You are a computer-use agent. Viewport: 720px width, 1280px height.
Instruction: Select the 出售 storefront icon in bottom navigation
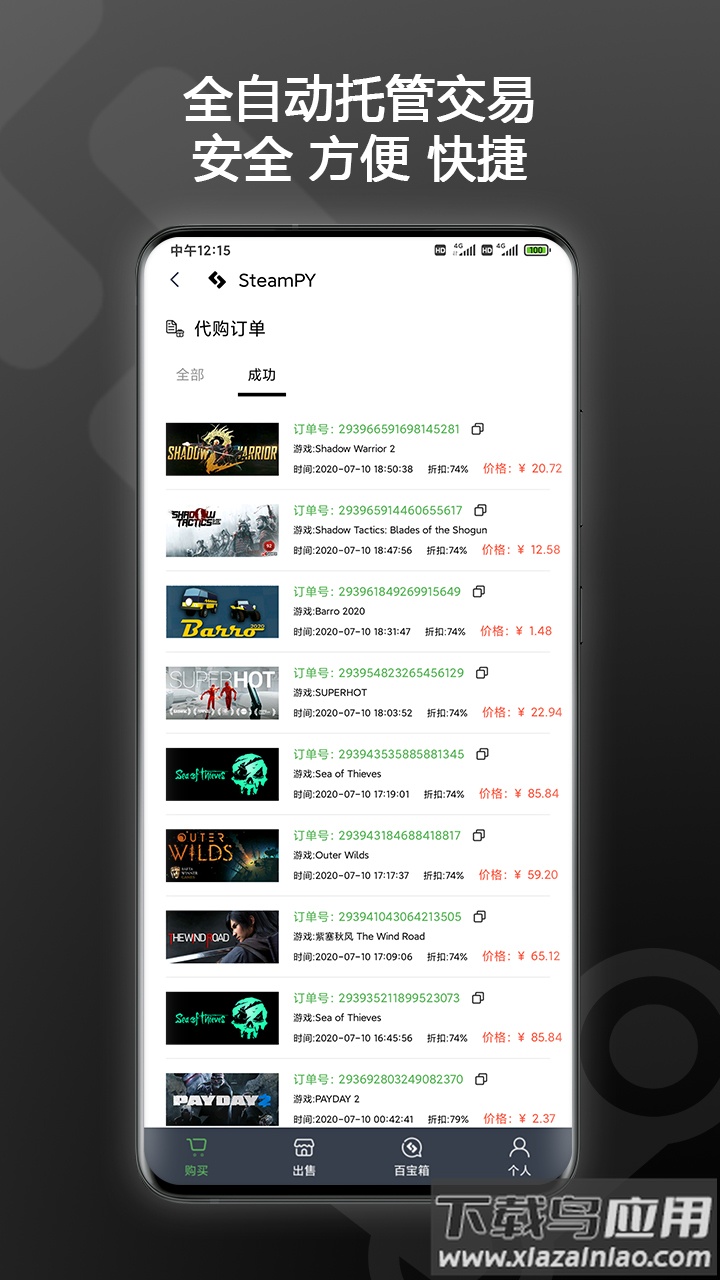(x=304, y=1147)
